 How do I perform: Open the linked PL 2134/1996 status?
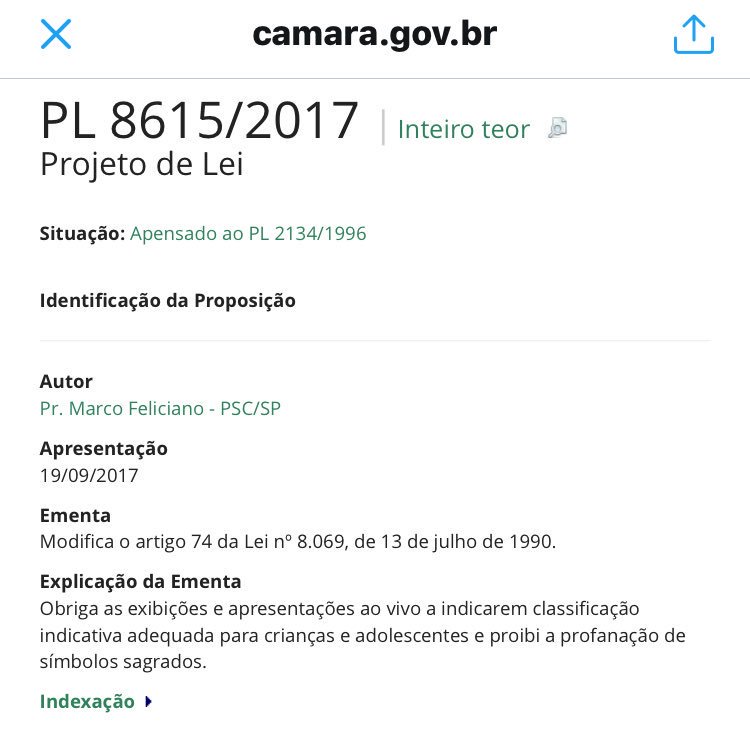coord(248,234)
